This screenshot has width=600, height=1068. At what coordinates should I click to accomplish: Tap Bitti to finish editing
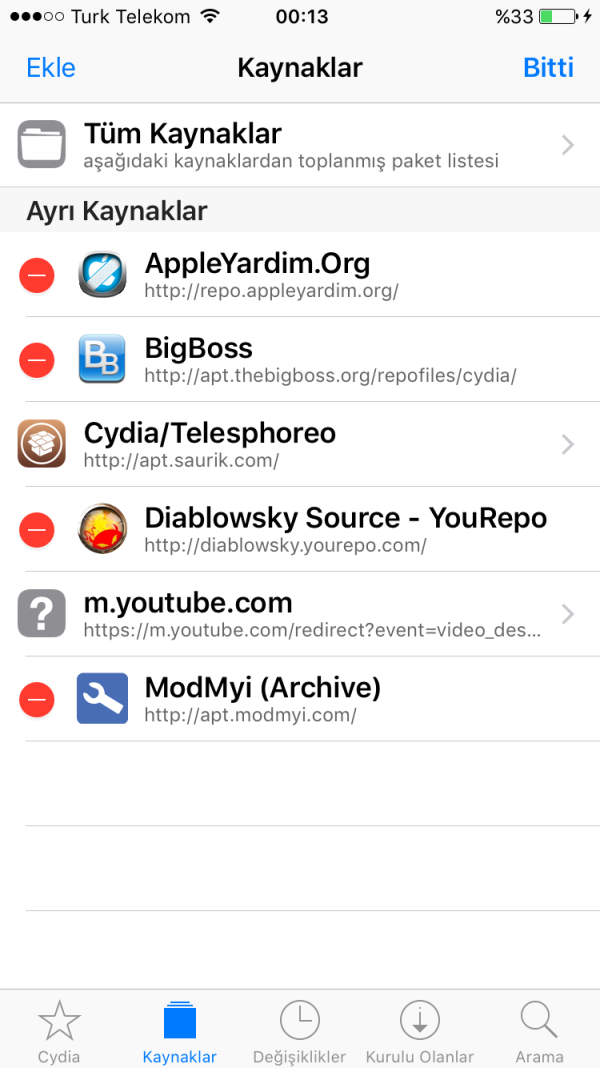tap(548, 67)
